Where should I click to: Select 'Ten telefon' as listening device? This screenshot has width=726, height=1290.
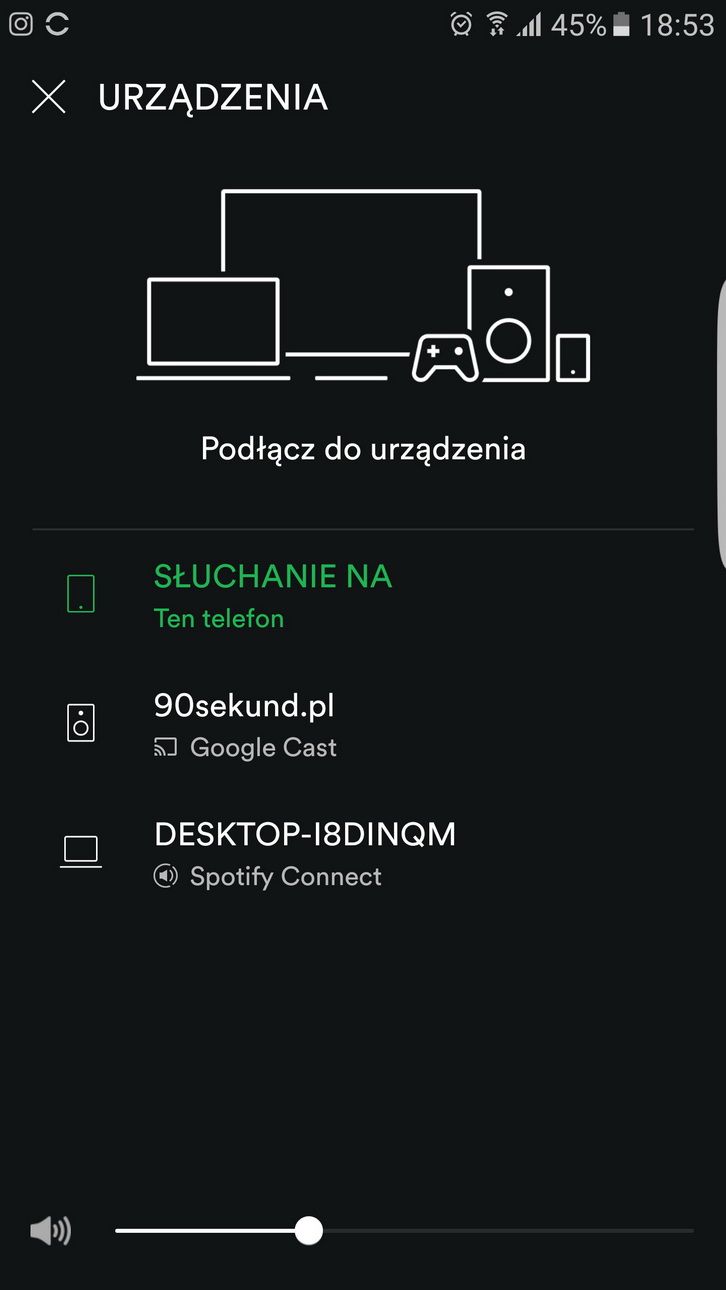[x=272, y=595]
